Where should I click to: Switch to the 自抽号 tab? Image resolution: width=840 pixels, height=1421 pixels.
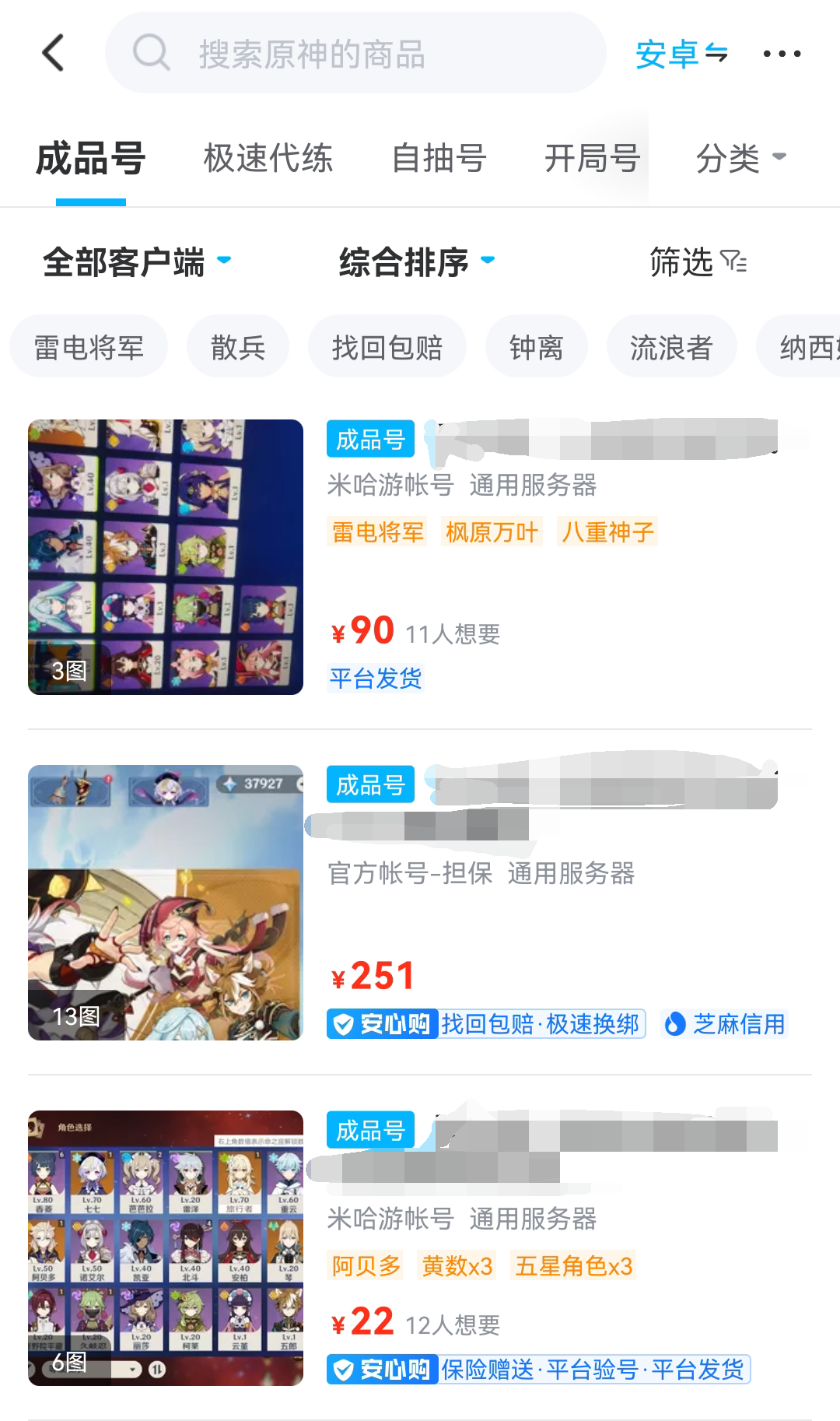[x=439, y=159]
